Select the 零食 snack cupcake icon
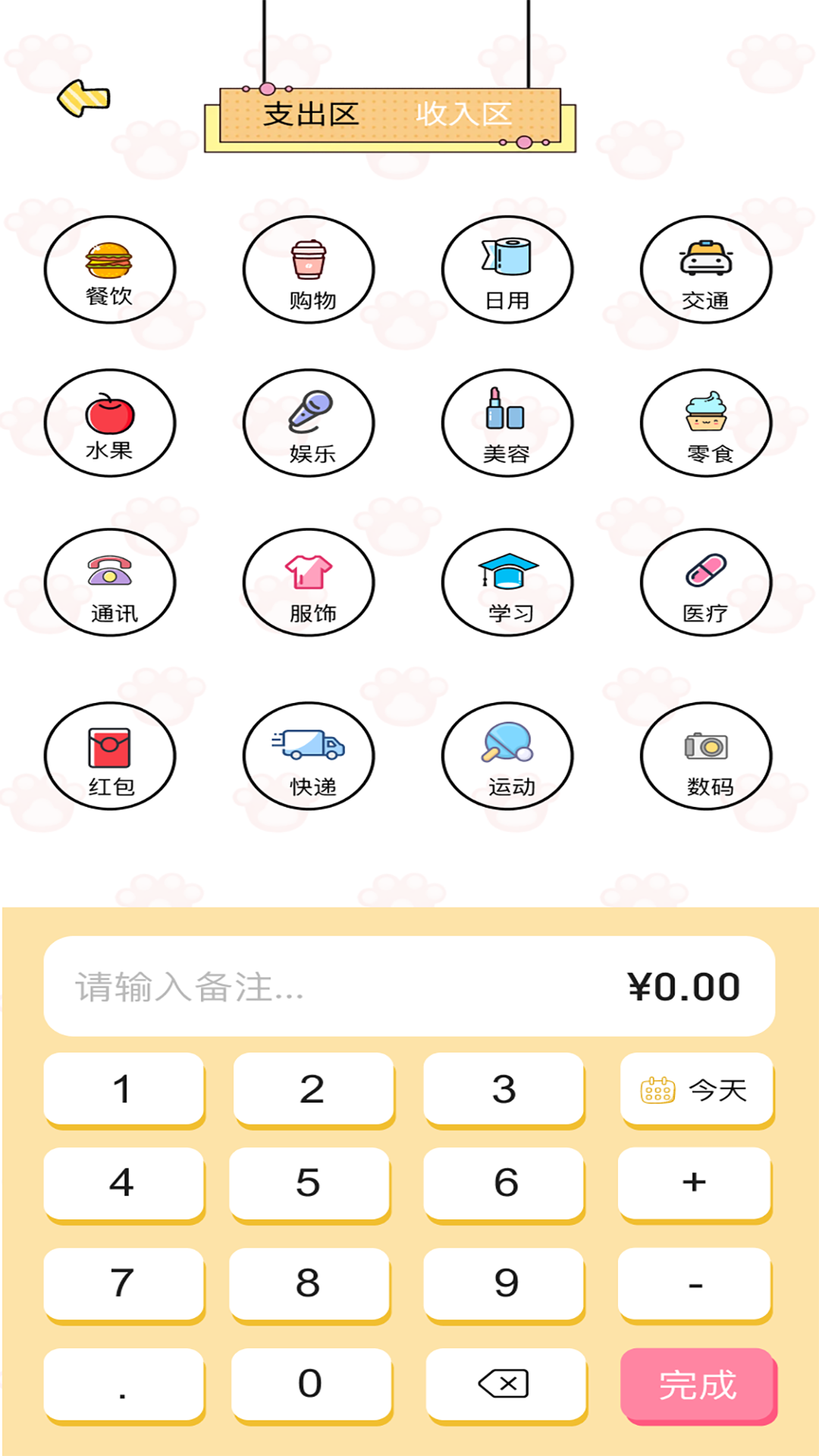 (x=705, y=425)
